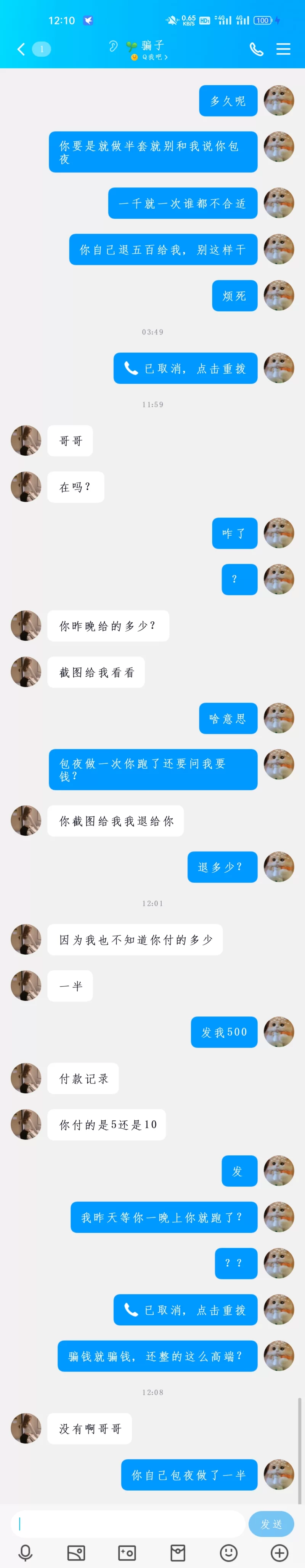Viewport: 305px width, 1568px height.
Task: Open contact profile from the 骗子 title
Action: pyautogui.click(x=152, y=46)
